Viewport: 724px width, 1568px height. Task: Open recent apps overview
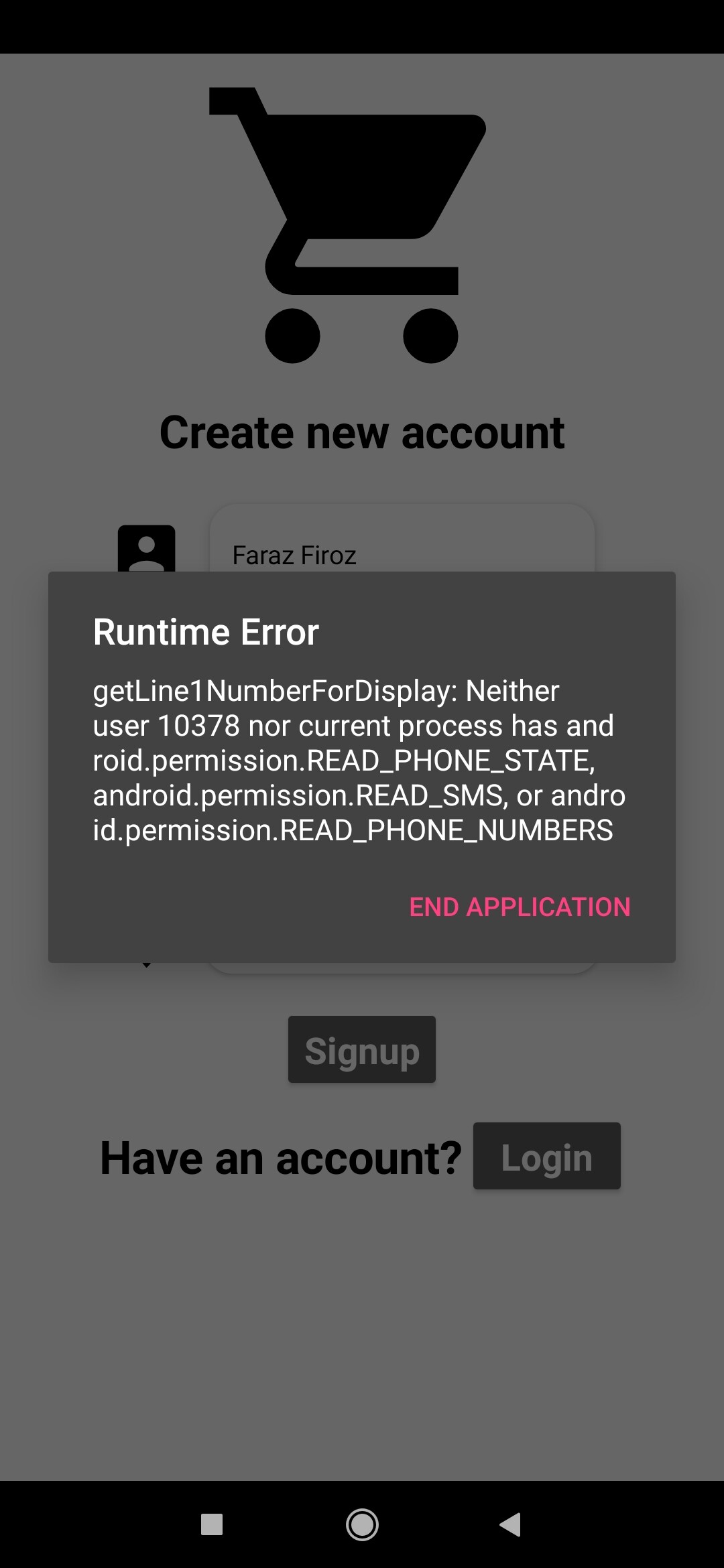coord(212,1524)
